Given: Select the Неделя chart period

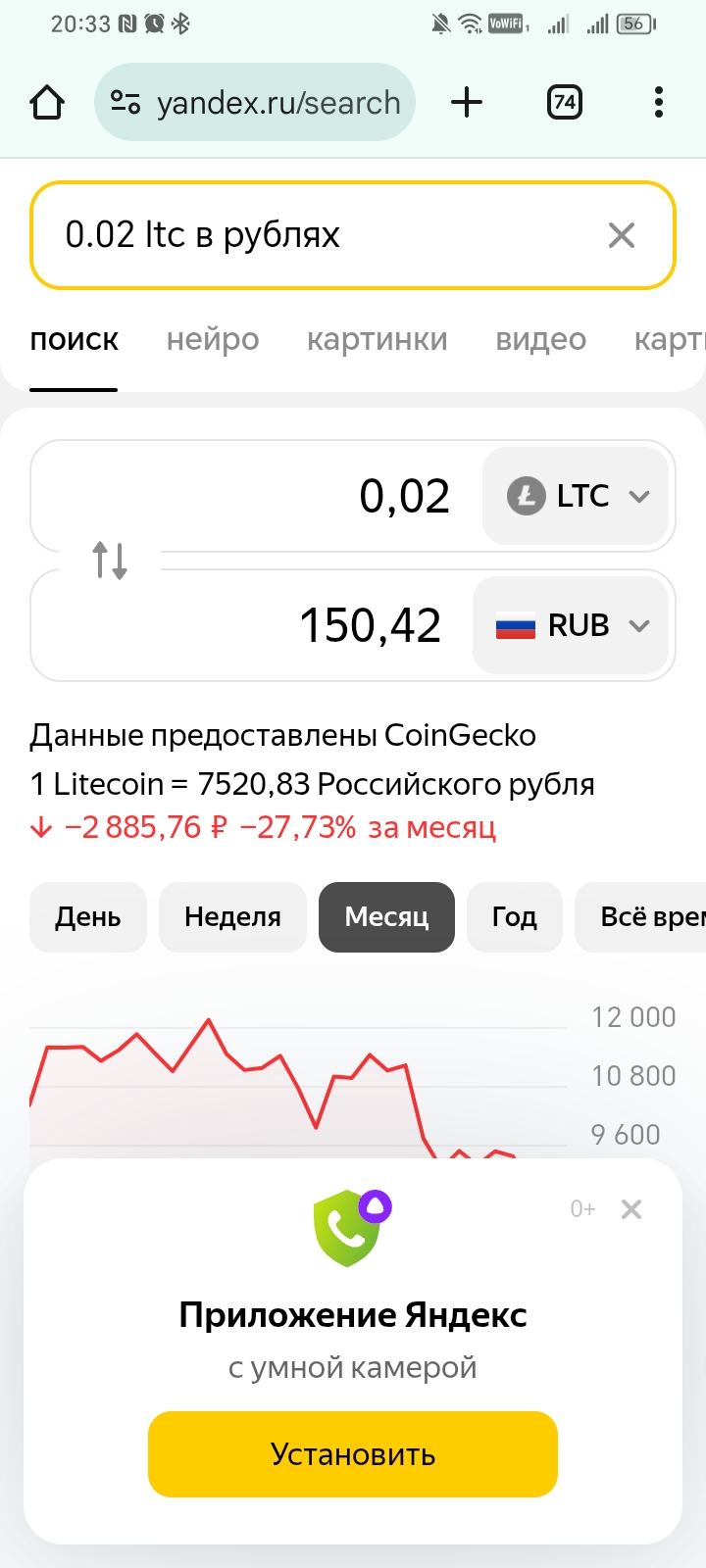Looking at the screenshot, I should 232,917.
